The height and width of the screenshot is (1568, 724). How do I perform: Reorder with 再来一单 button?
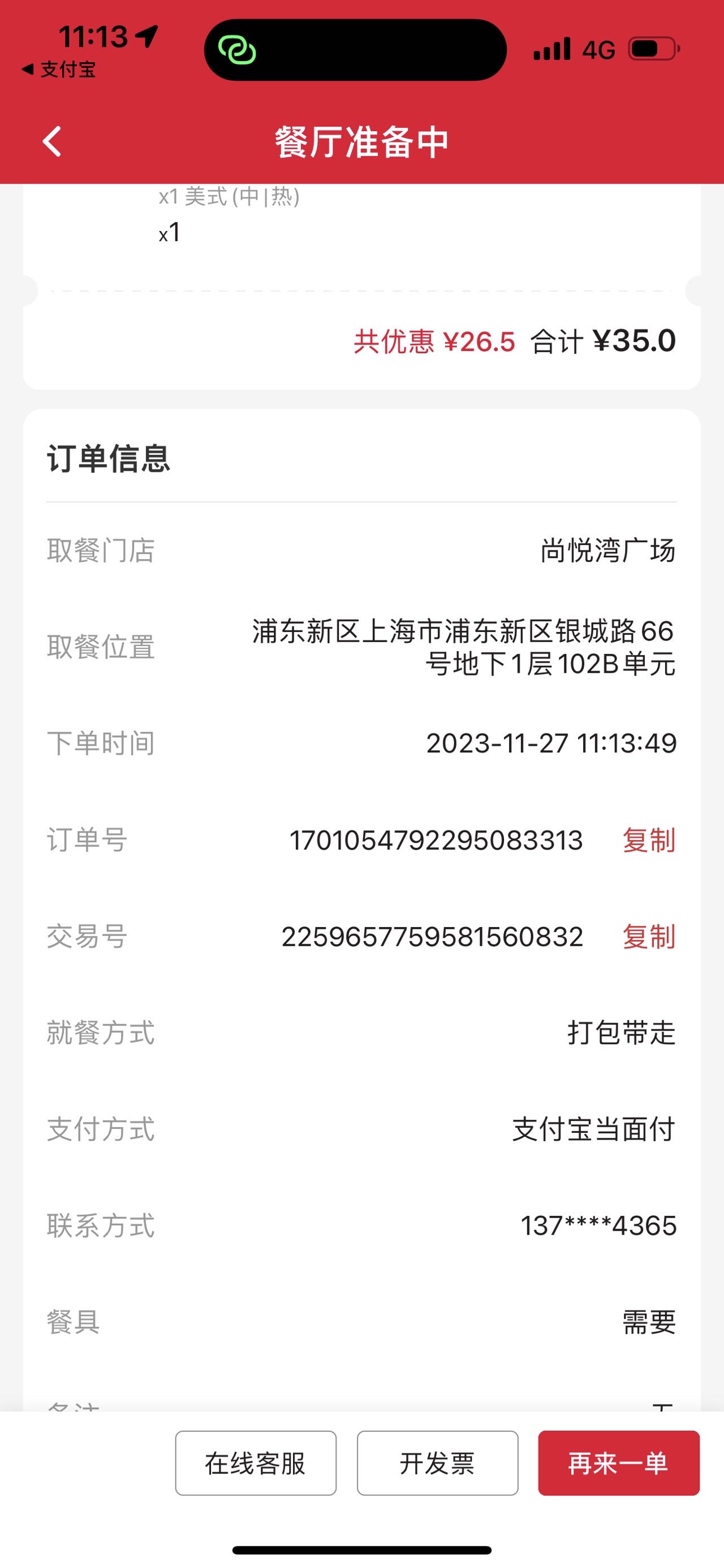click(x=619, y=1463)
